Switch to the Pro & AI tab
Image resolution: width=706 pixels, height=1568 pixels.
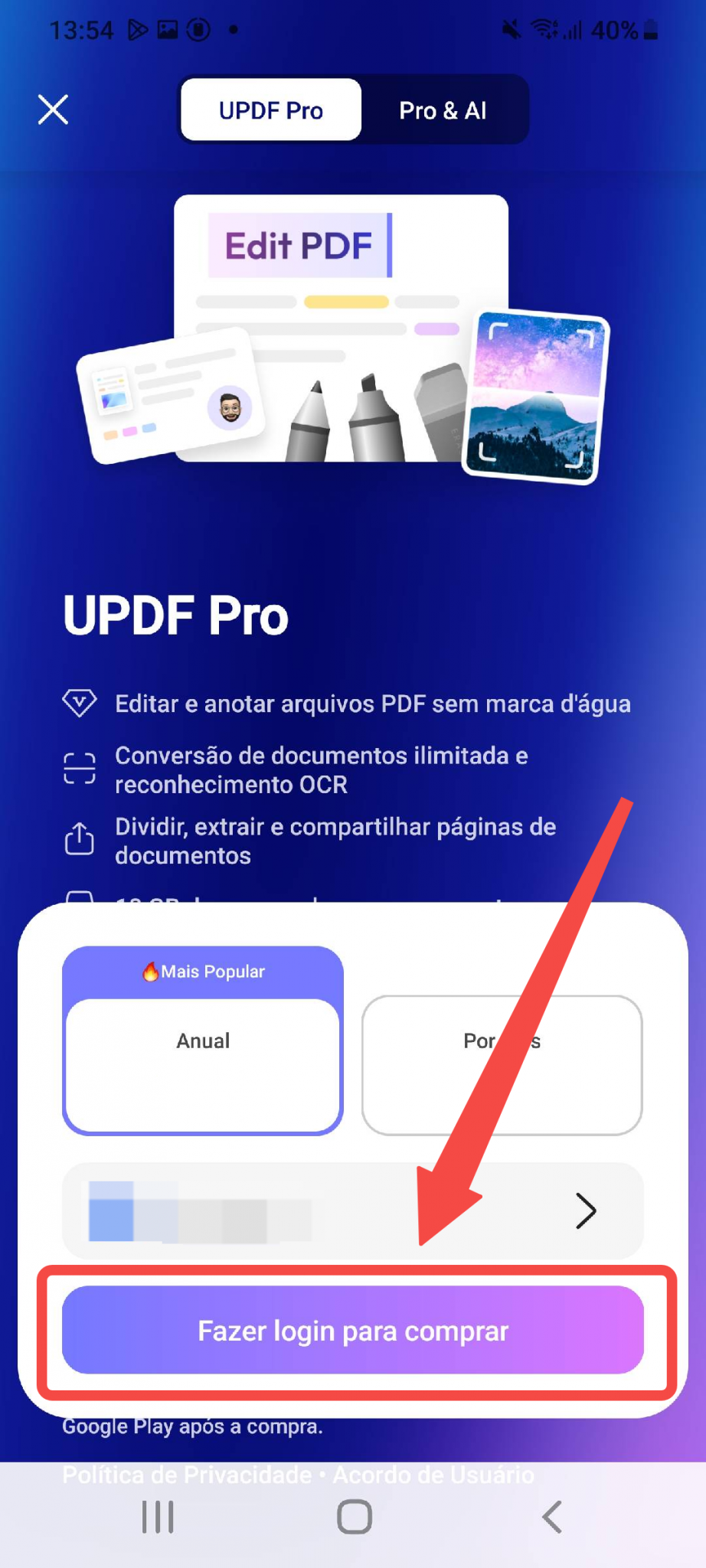click(443, 110)
